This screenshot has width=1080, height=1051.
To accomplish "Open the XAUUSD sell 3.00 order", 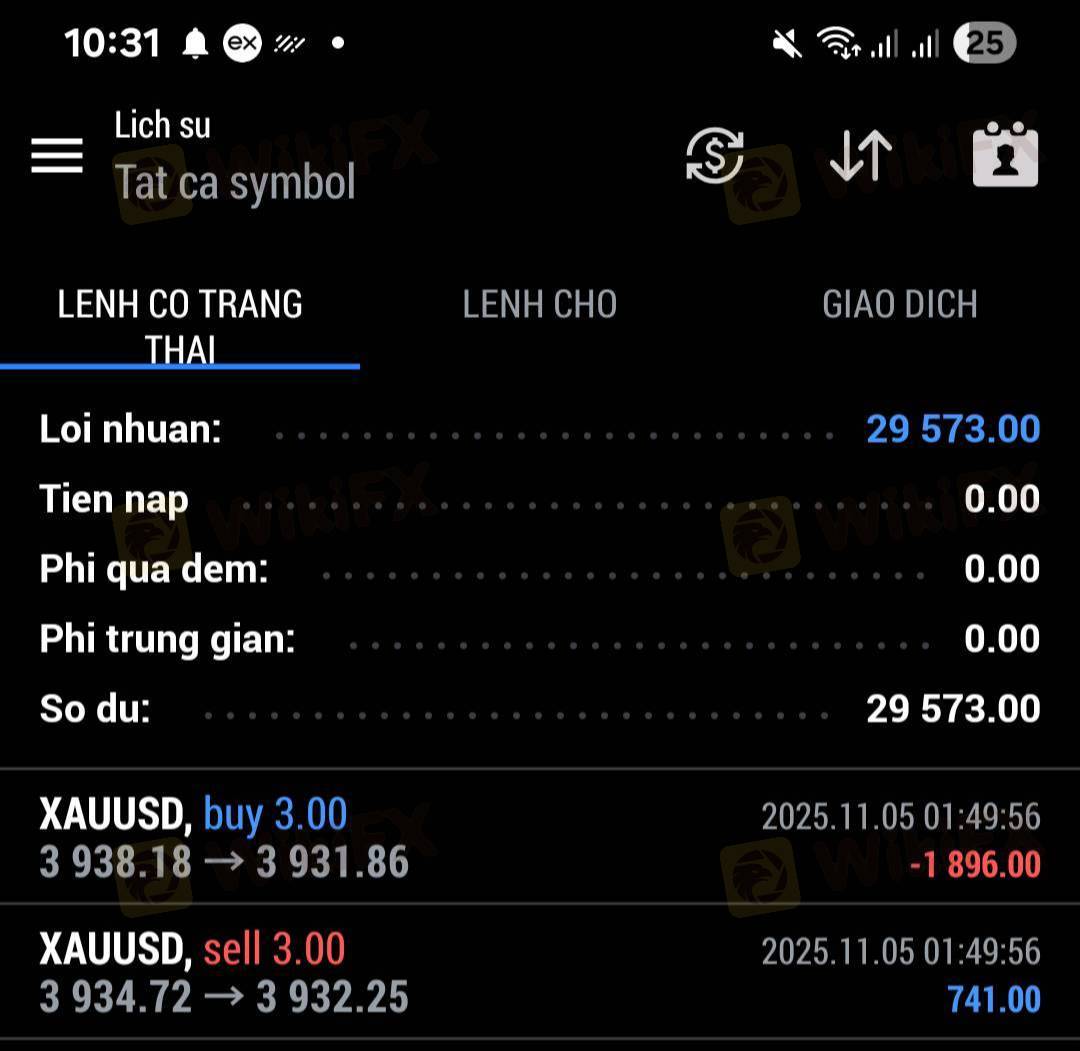I will click(540, 971).
